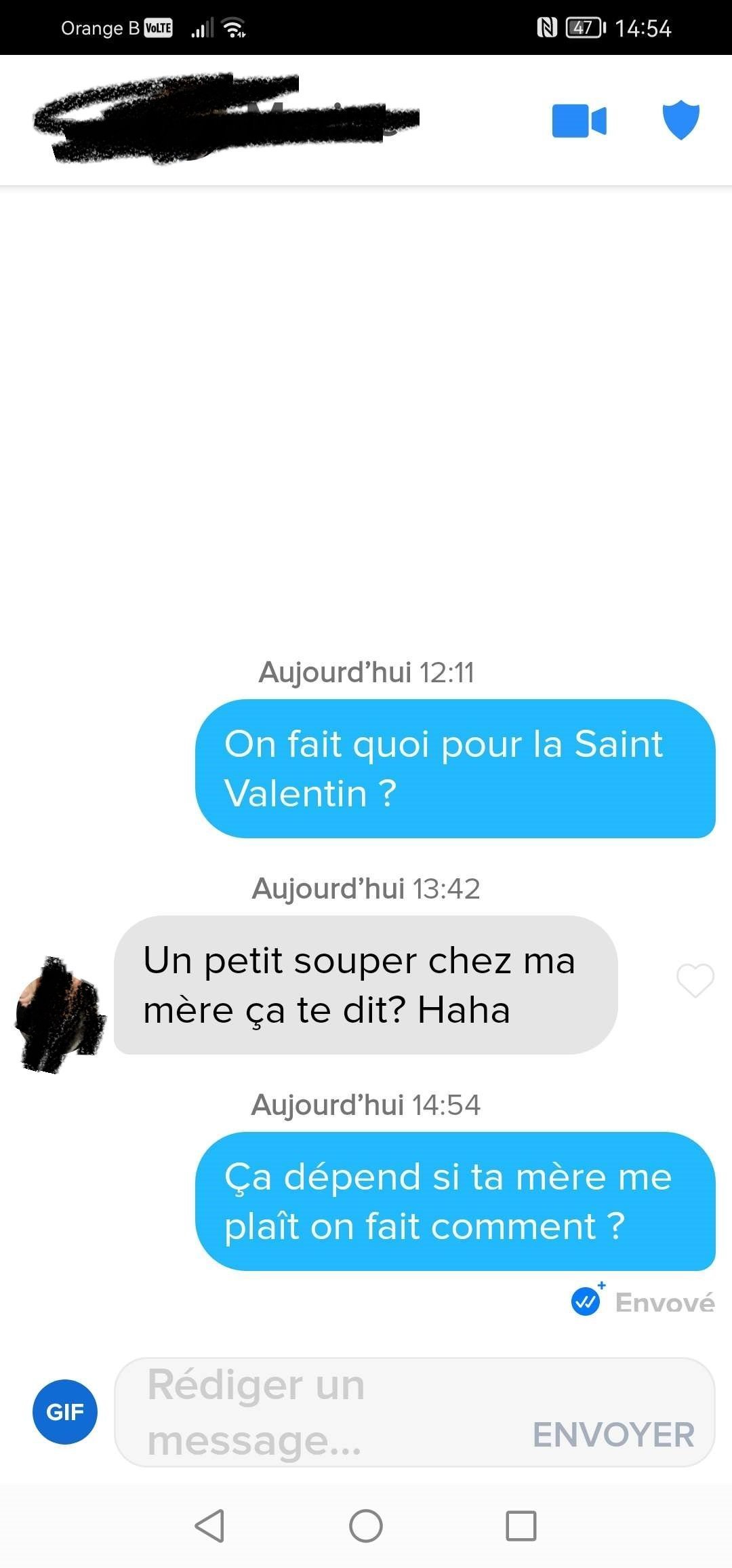This screenshot has width=732, height=1568.
Task: Tap the ENVOYER send button
Action: coord(613,1435)
